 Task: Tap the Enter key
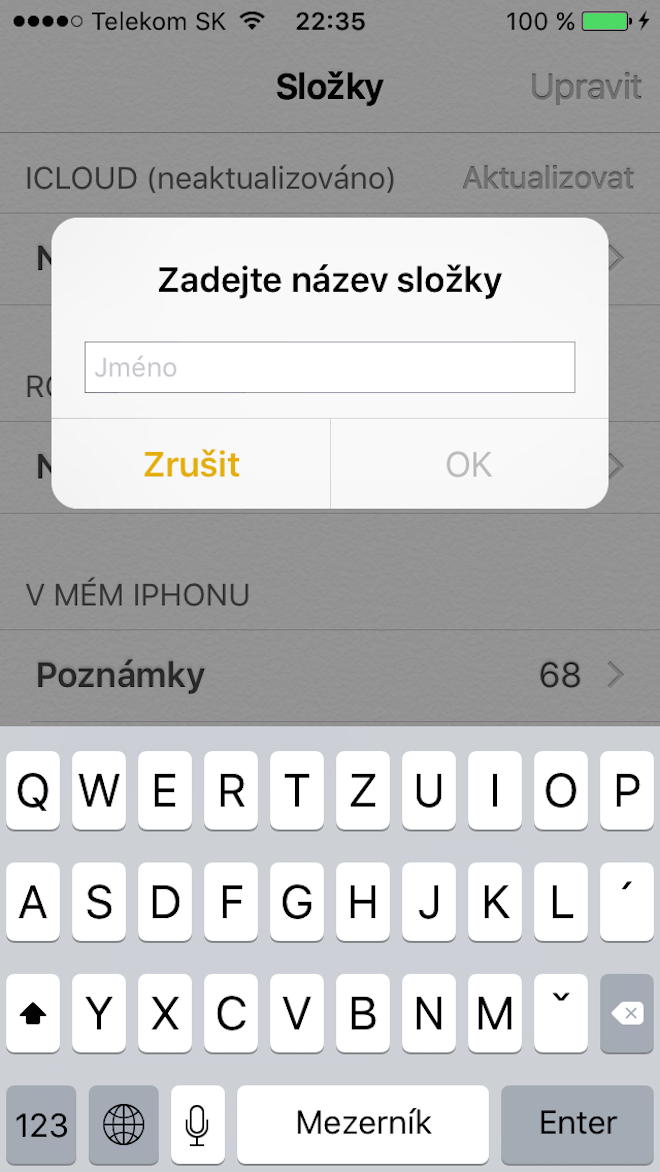click(577, 1124)
